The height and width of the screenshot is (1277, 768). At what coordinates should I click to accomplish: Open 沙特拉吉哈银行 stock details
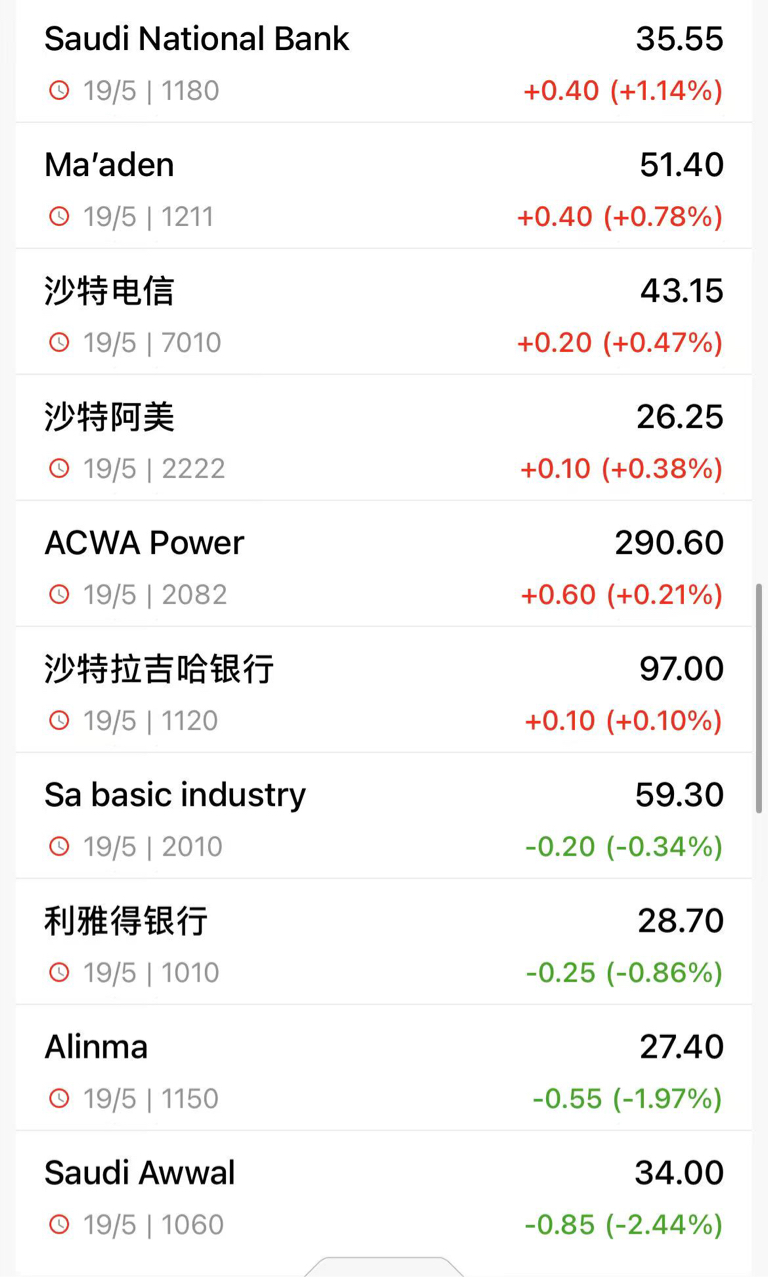(x=384, y=690)
